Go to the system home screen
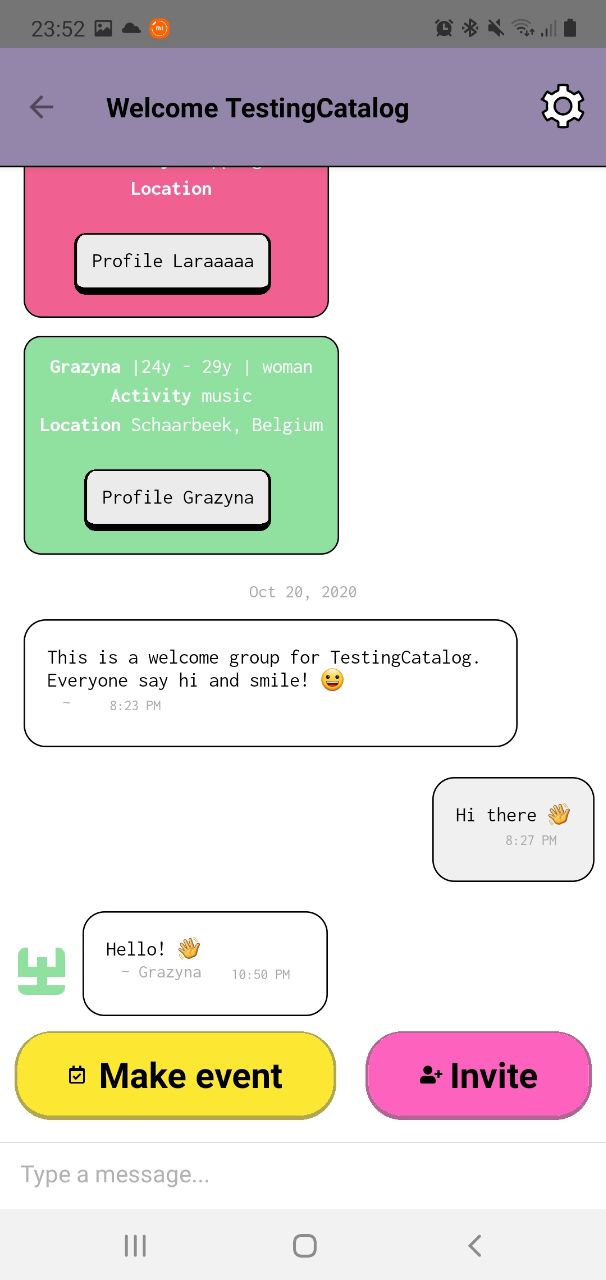The height and width of the screenshot is (1280, 606). coord(304,1245)
